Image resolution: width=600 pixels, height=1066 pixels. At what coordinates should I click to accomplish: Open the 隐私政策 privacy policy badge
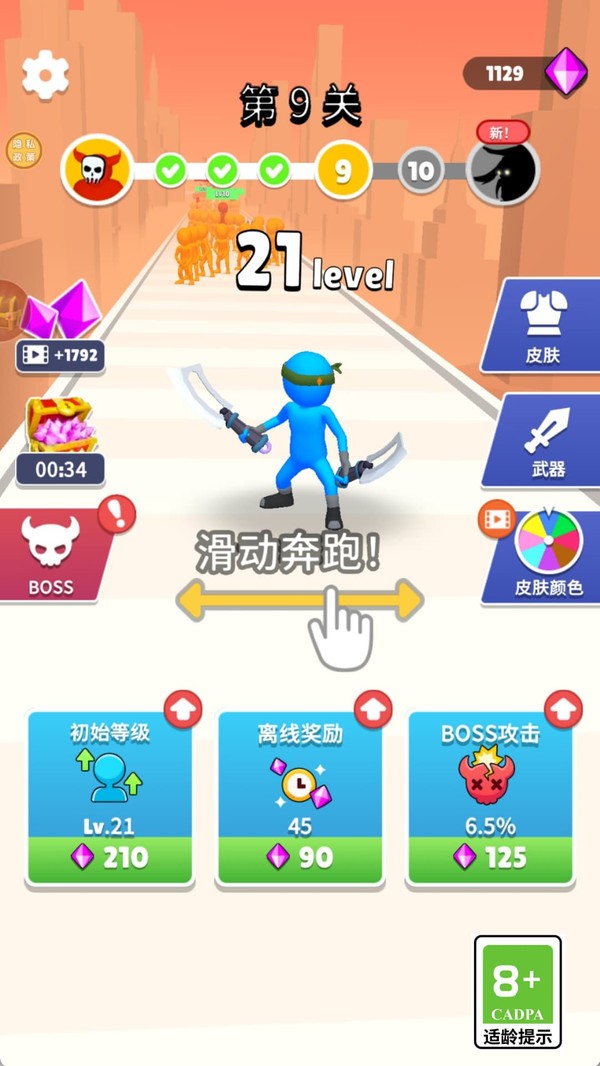pyautogui.click(x=24, y=151)
